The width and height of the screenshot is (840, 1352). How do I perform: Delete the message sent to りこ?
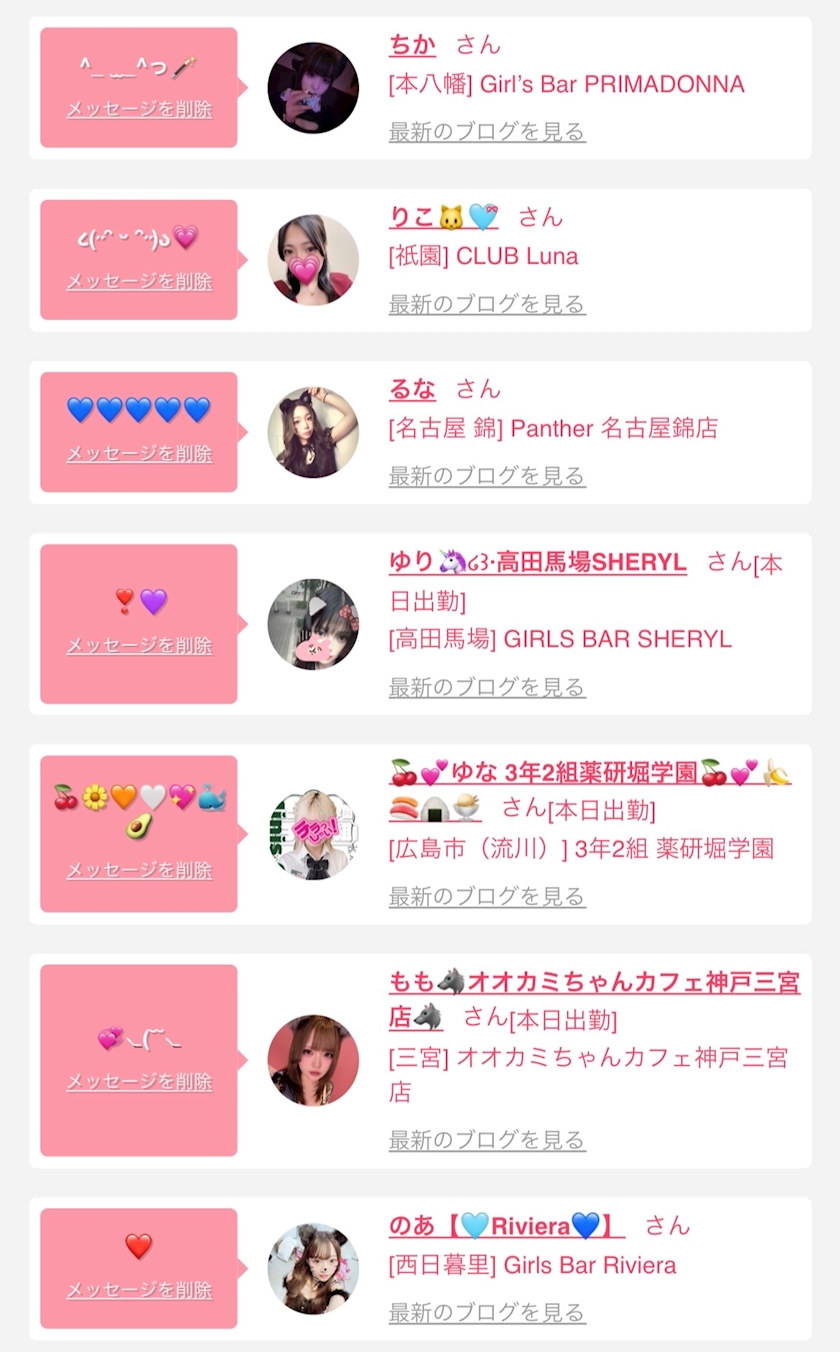[x=139, y=281]
